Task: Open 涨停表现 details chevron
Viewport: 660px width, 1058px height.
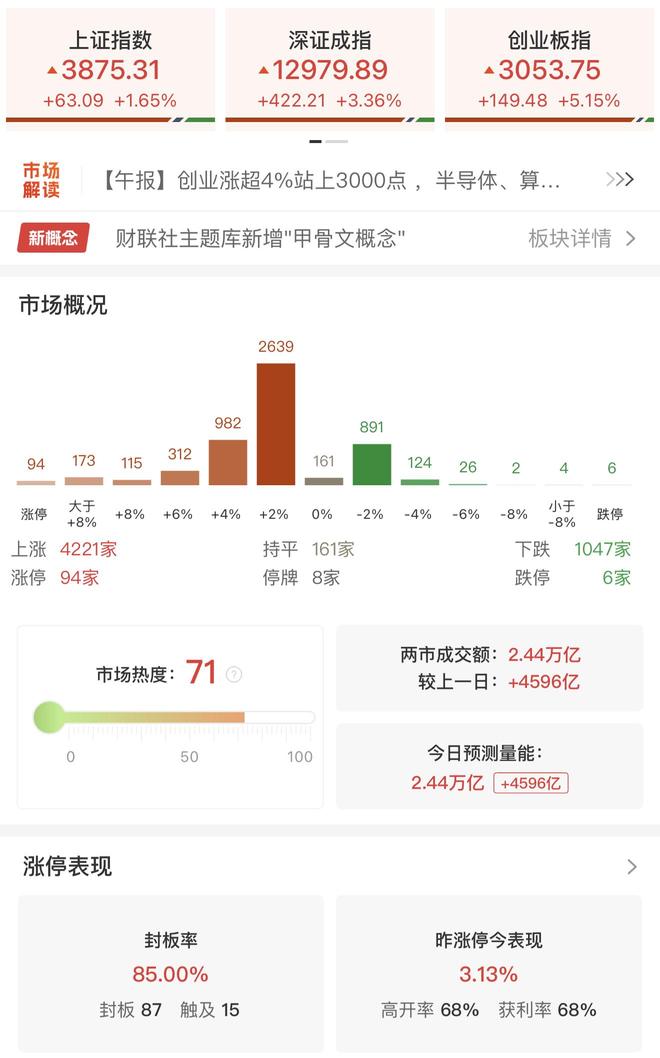Action: [x=631, y=866]
